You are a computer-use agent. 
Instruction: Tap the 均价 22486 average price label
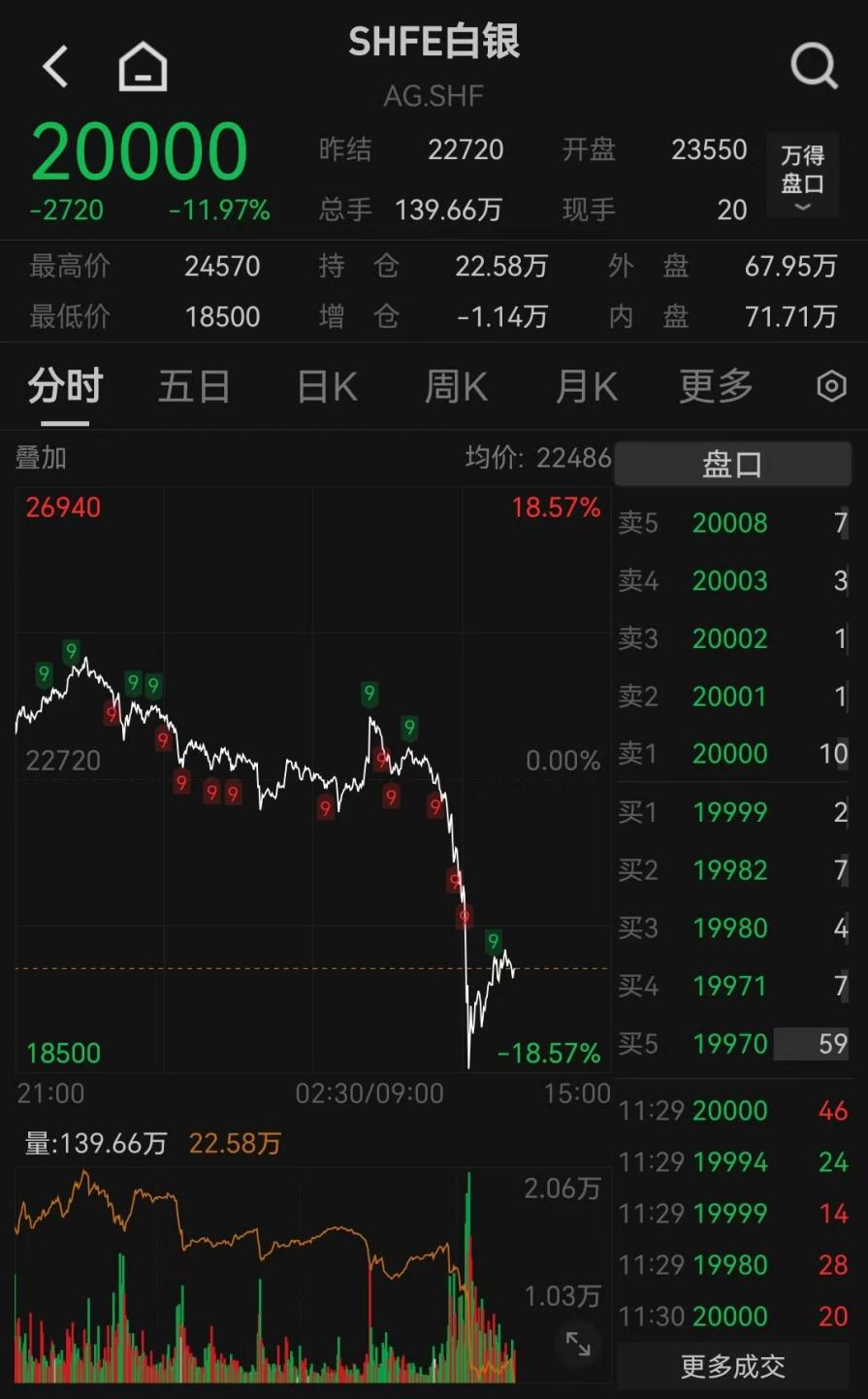click(x=534, y=458)
